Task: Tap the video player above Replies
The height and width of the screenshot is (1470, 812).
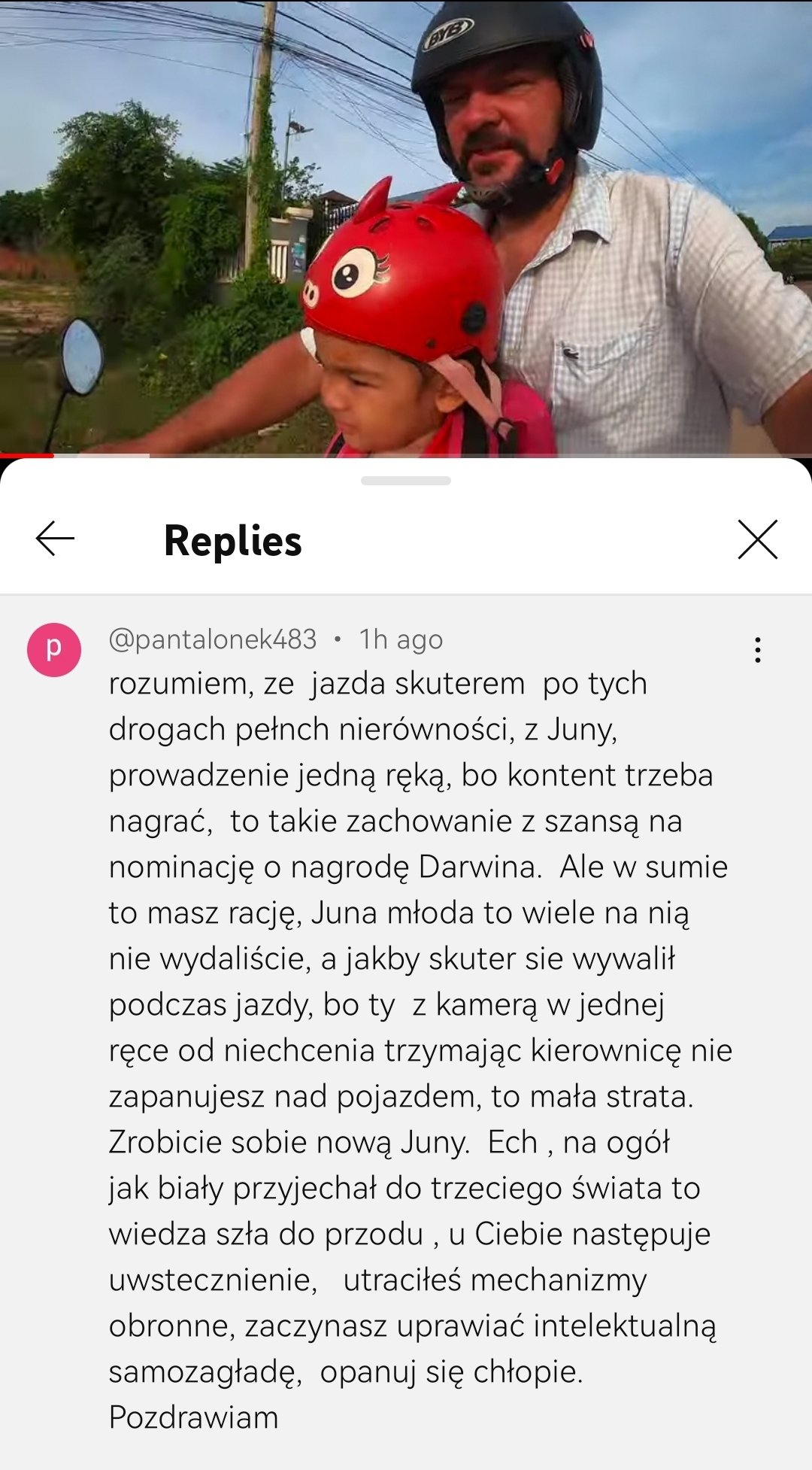Action: click(x=406, y=226)
